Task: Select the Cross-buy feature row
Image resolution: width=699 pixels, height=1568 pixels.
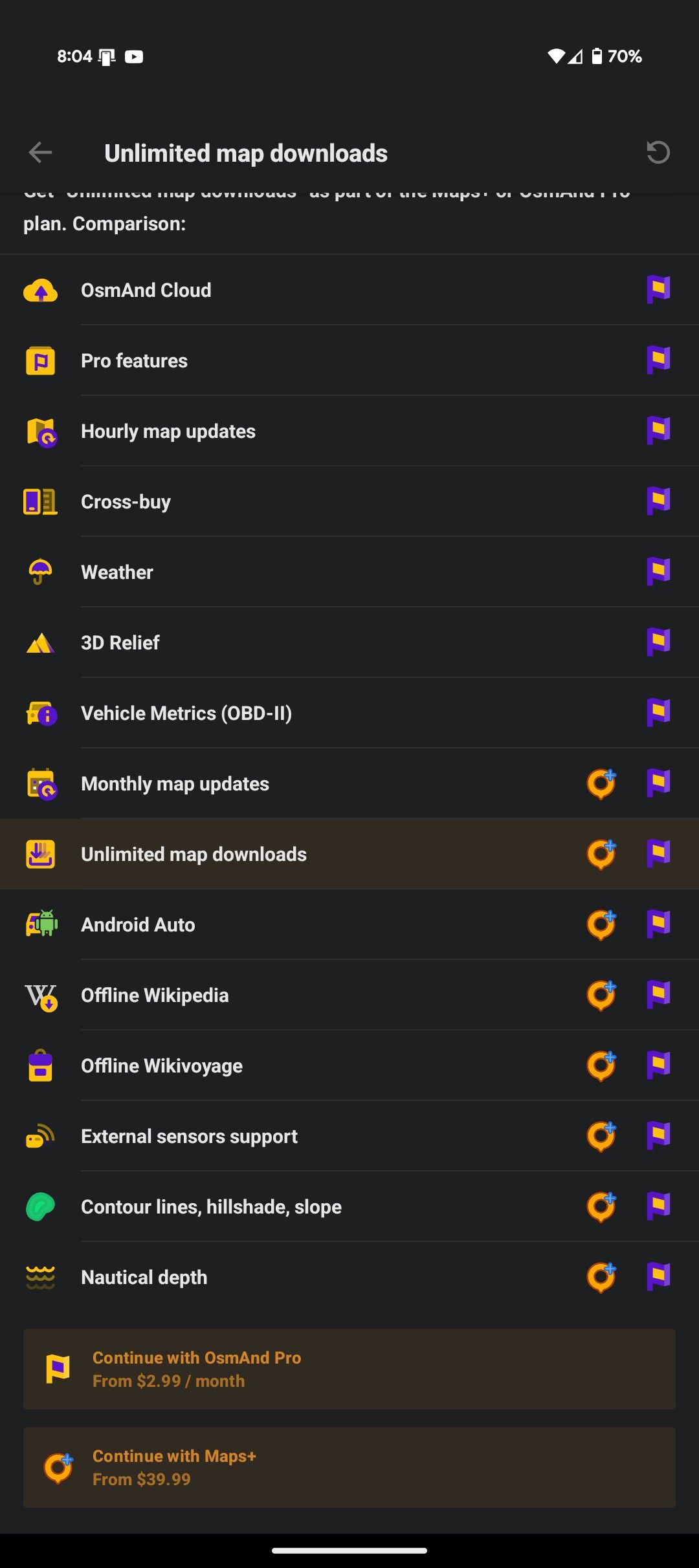Action: tap(349, 501)
